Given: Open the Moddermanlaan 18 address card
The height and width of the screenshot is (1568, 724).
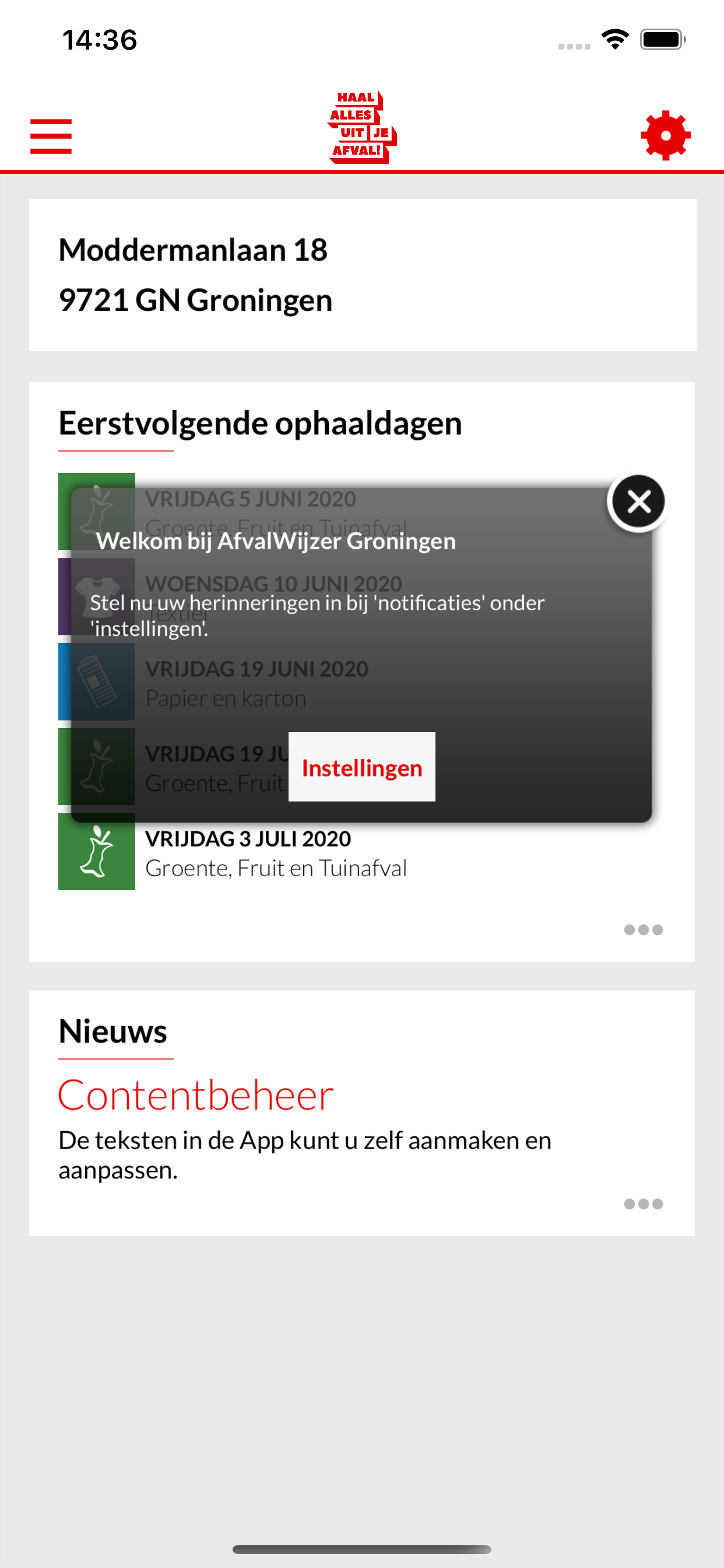Looking at the screenshot, I should click(362, 274).
